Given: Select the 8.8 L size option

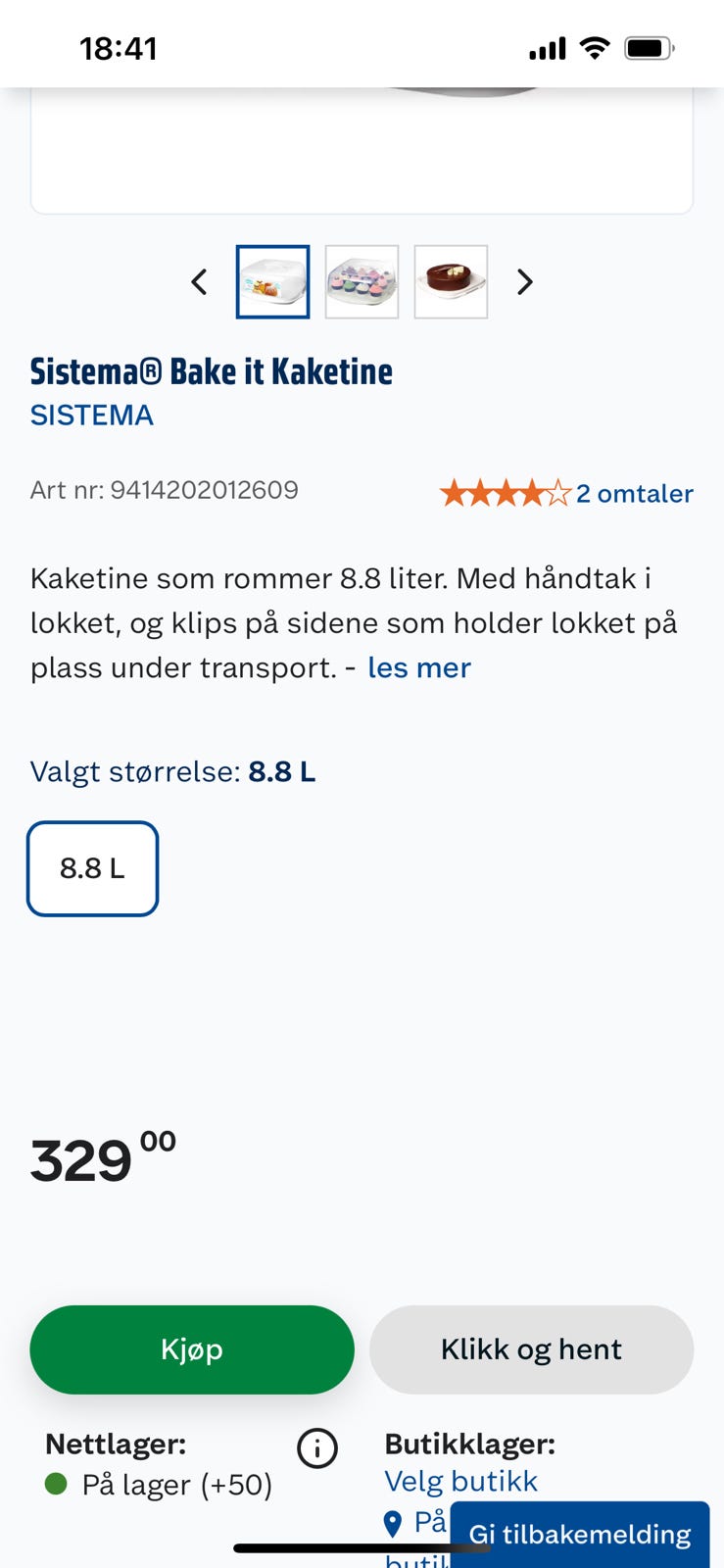Looking at the screenshot, I should point(92,868).
